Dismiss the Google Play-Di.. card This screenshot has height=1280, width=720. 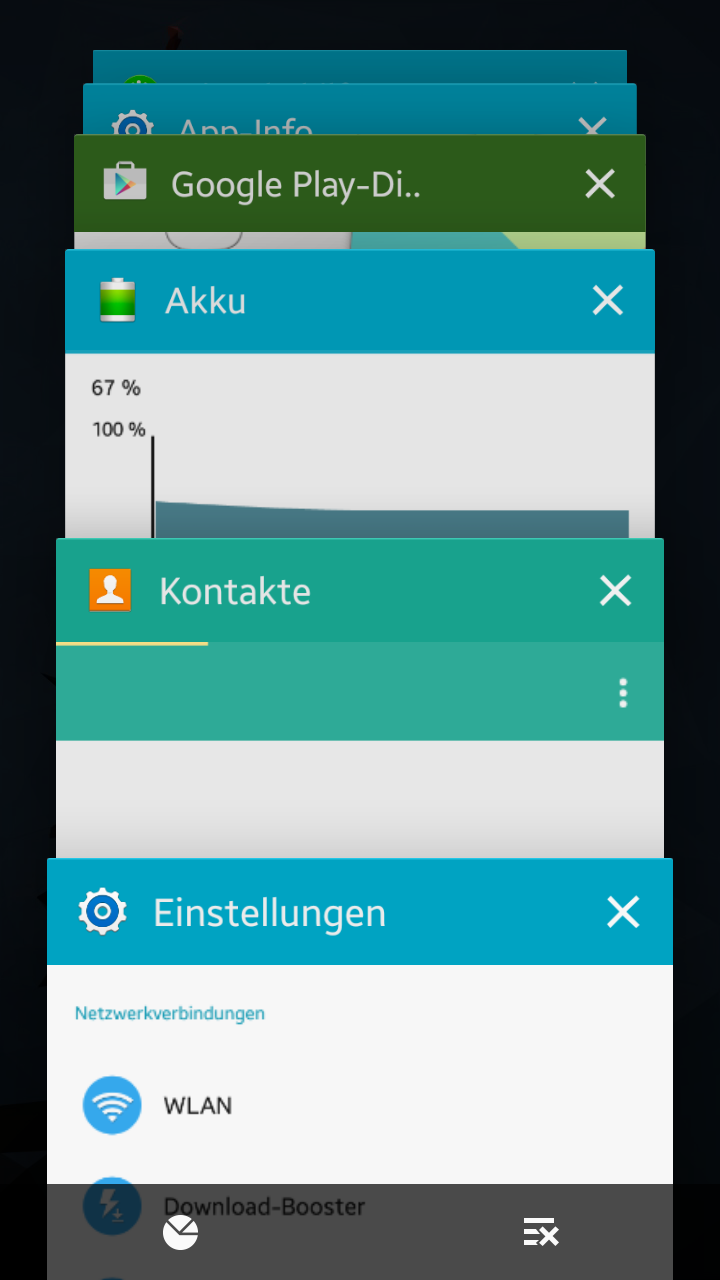point(599,184)
